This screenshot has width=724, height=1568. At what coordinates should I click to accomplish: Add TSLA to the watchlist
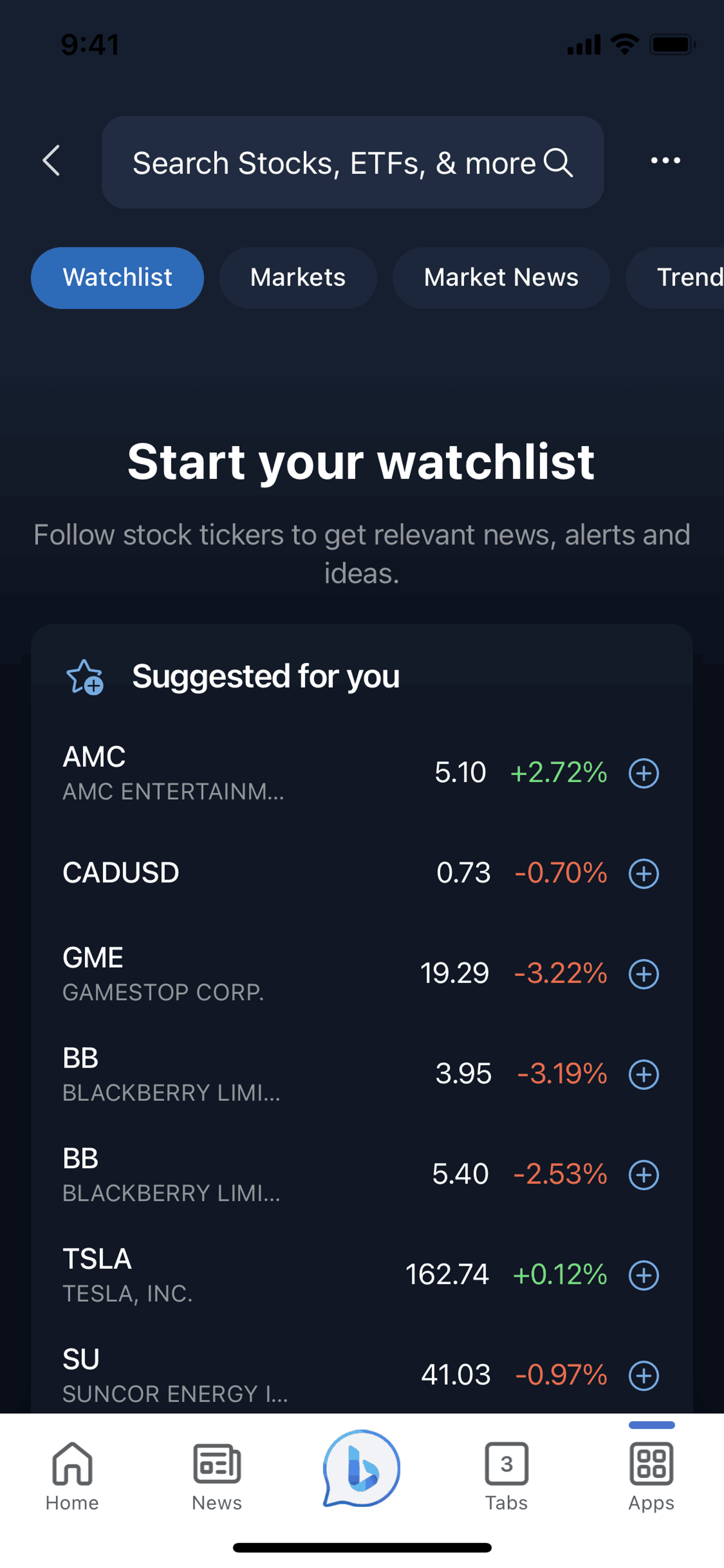[644, 1275]
